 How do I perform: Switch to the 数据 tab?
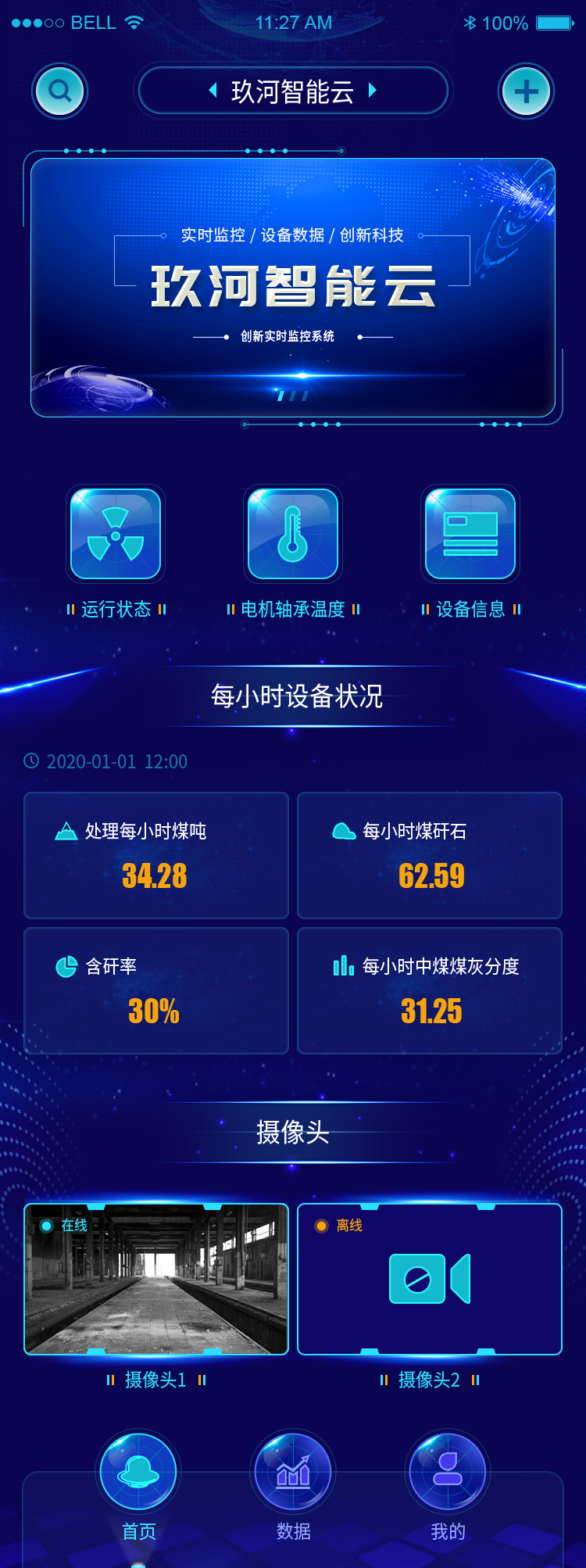pyautogui.click(x=293, y=1485)
